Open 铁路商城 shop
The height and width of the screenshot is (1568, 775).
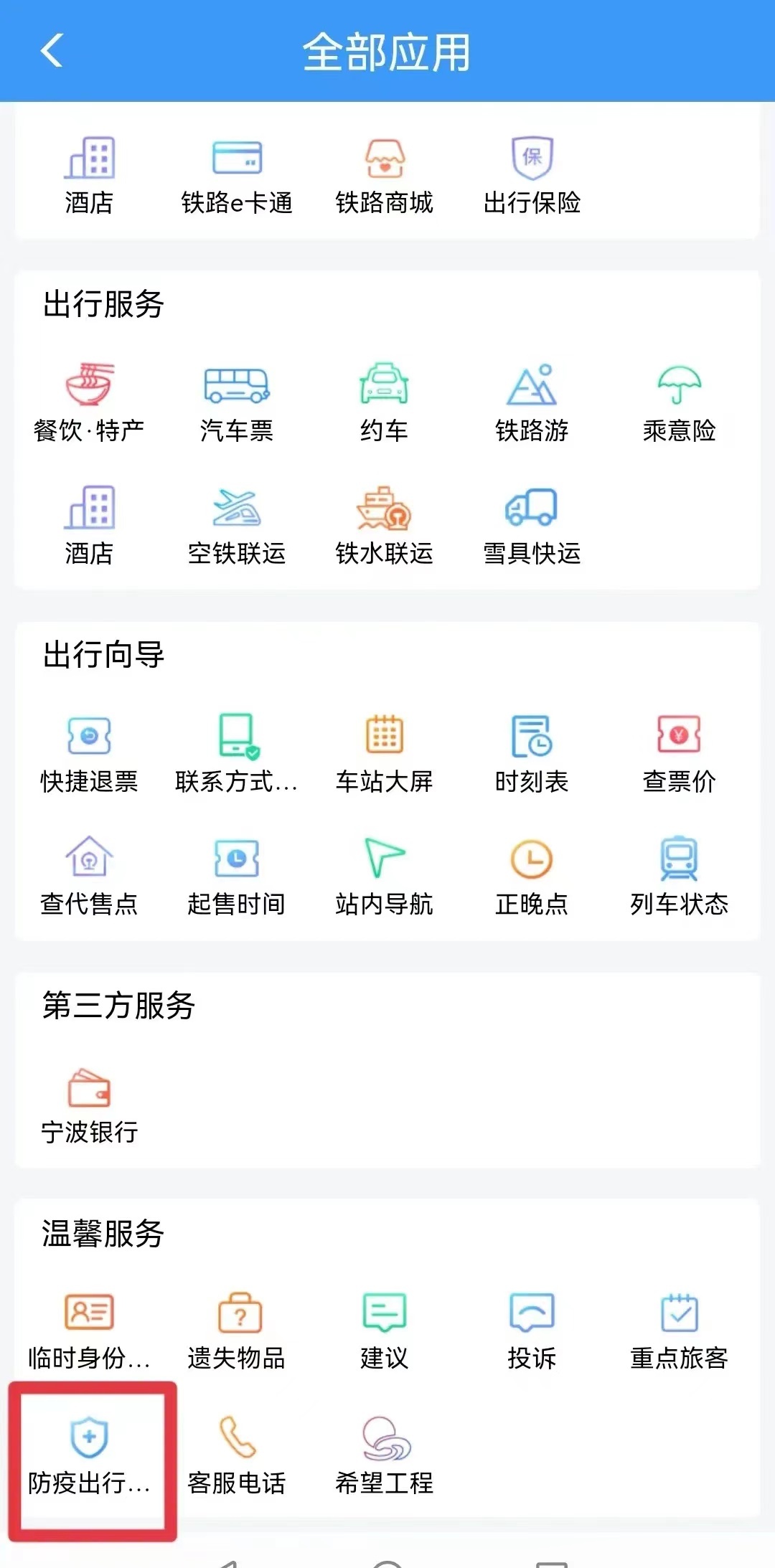[385, 175]
